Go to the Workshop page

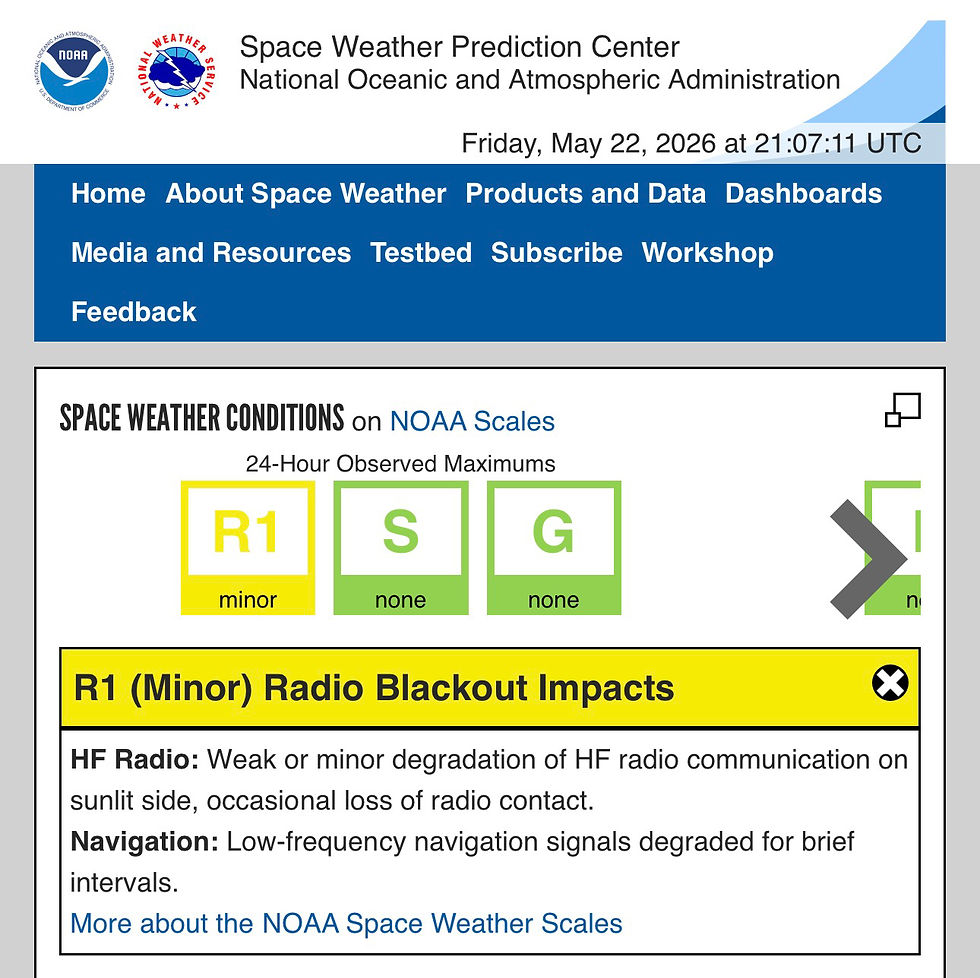(708, 253)
